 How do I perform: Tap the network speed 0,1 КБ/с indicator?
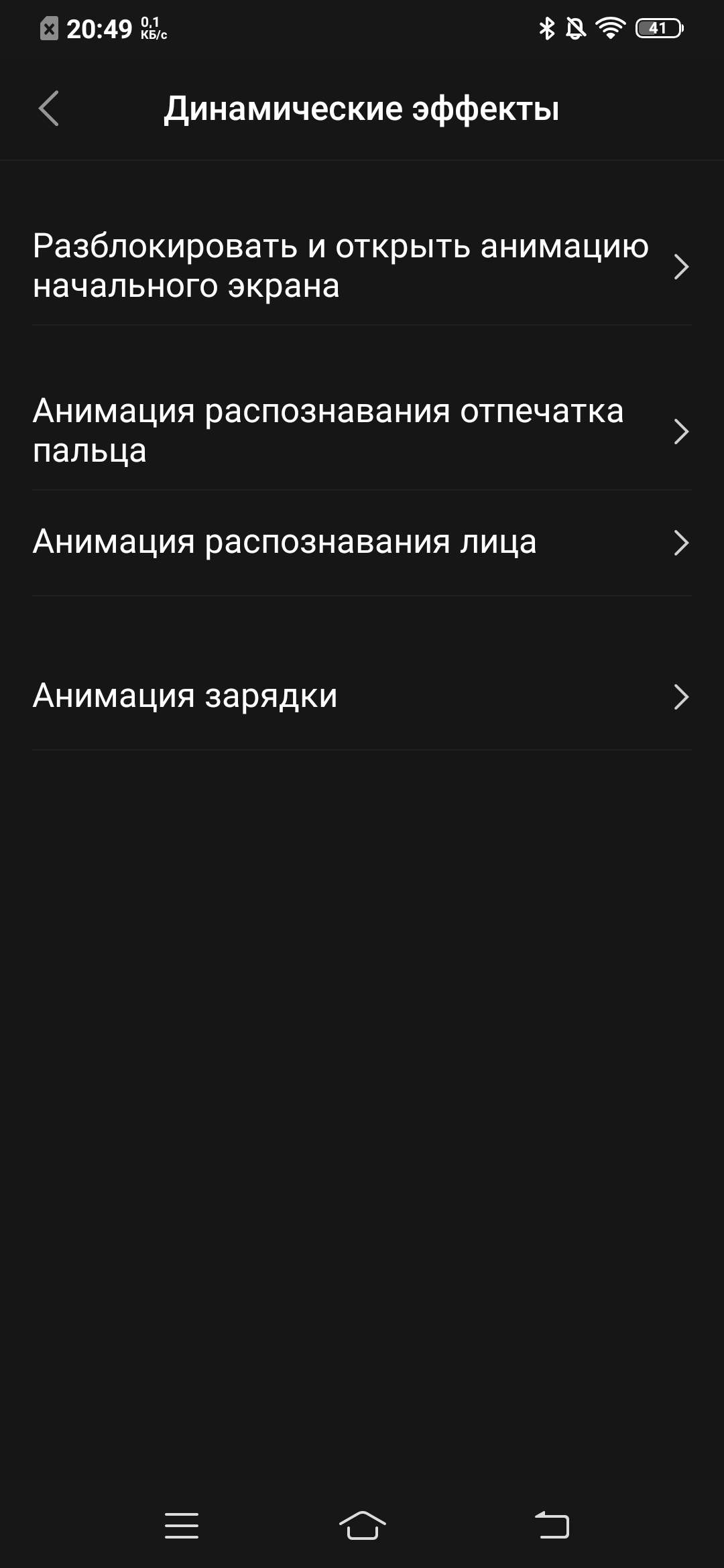point(153,27)
